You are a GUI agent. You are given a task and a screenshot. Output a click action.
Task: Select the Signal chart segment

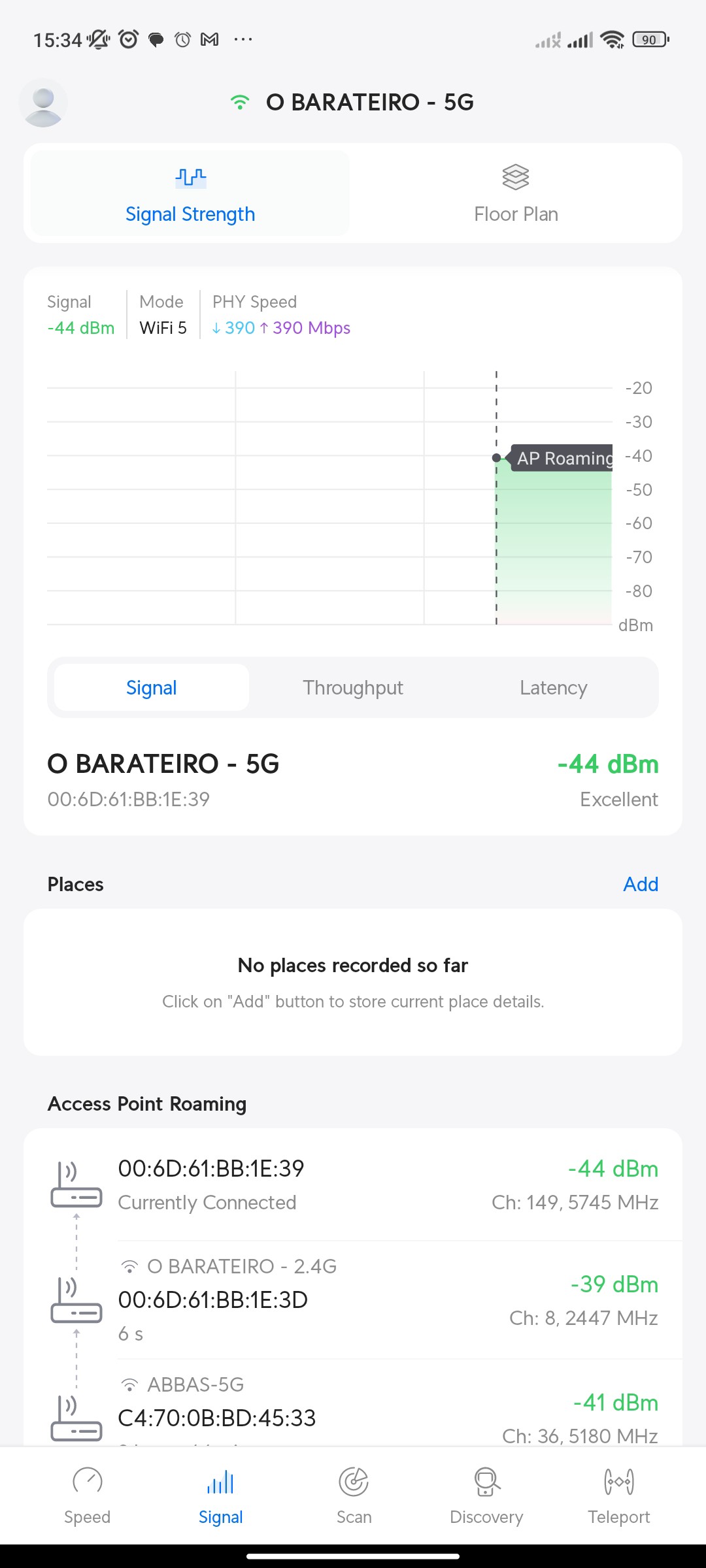click(152, 687)
